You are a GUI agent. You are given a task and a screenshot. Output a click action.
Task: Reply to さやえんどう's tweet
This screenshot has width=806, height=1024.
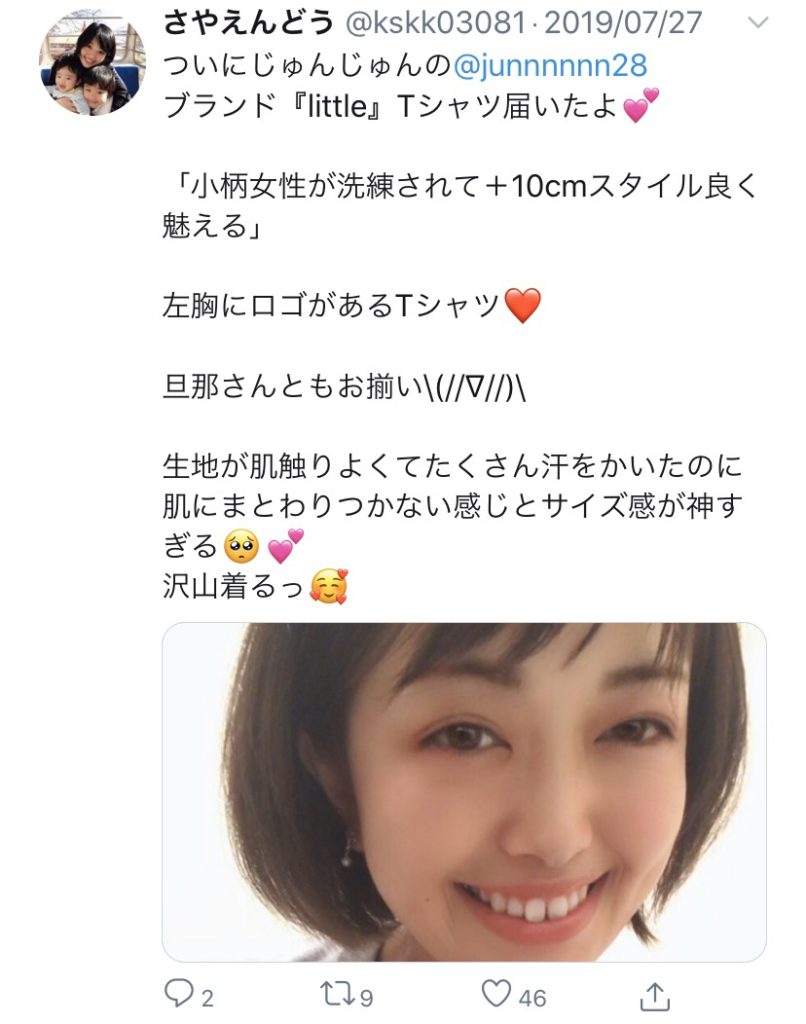[176, 993]
